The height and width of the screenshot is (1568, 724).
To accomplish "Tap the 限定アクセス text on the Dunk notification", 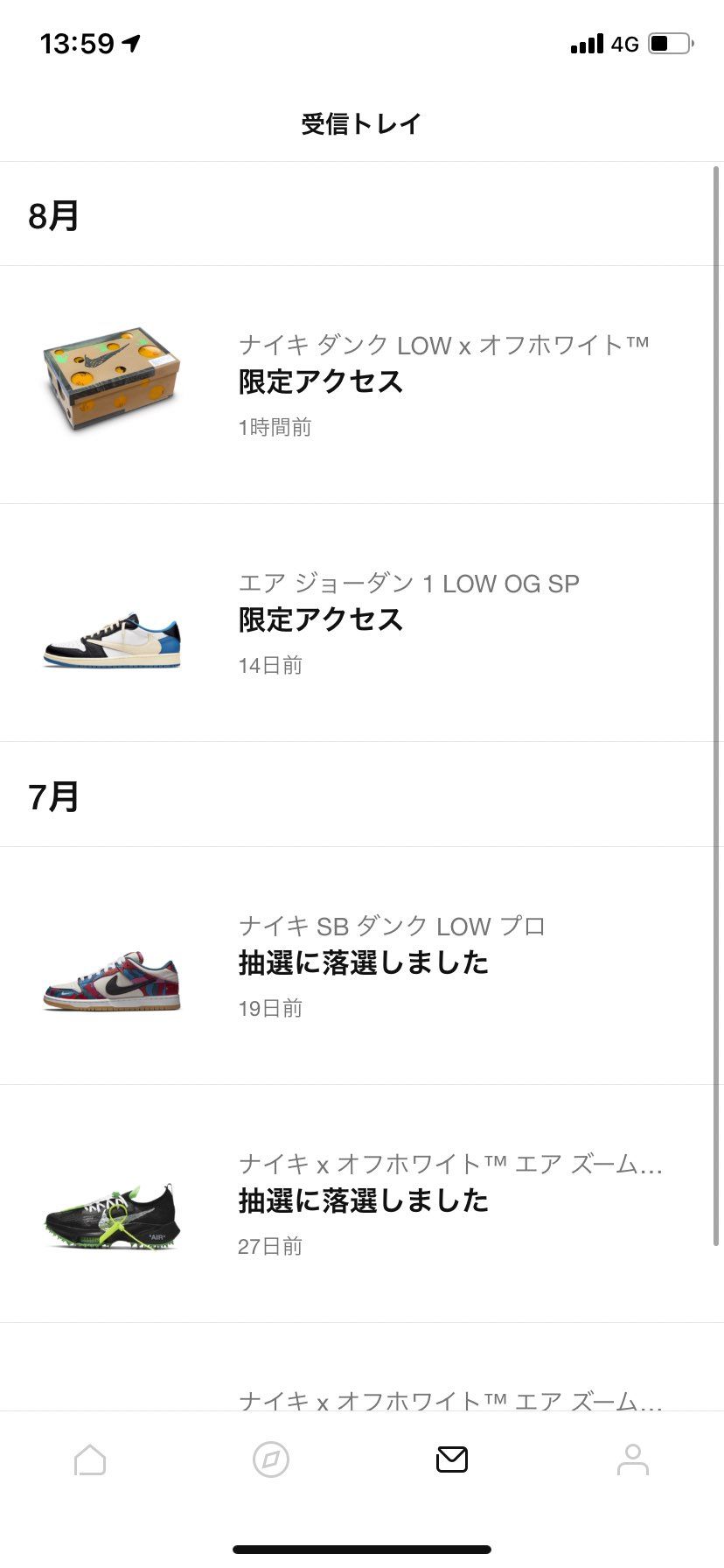I will pos(318,381).
